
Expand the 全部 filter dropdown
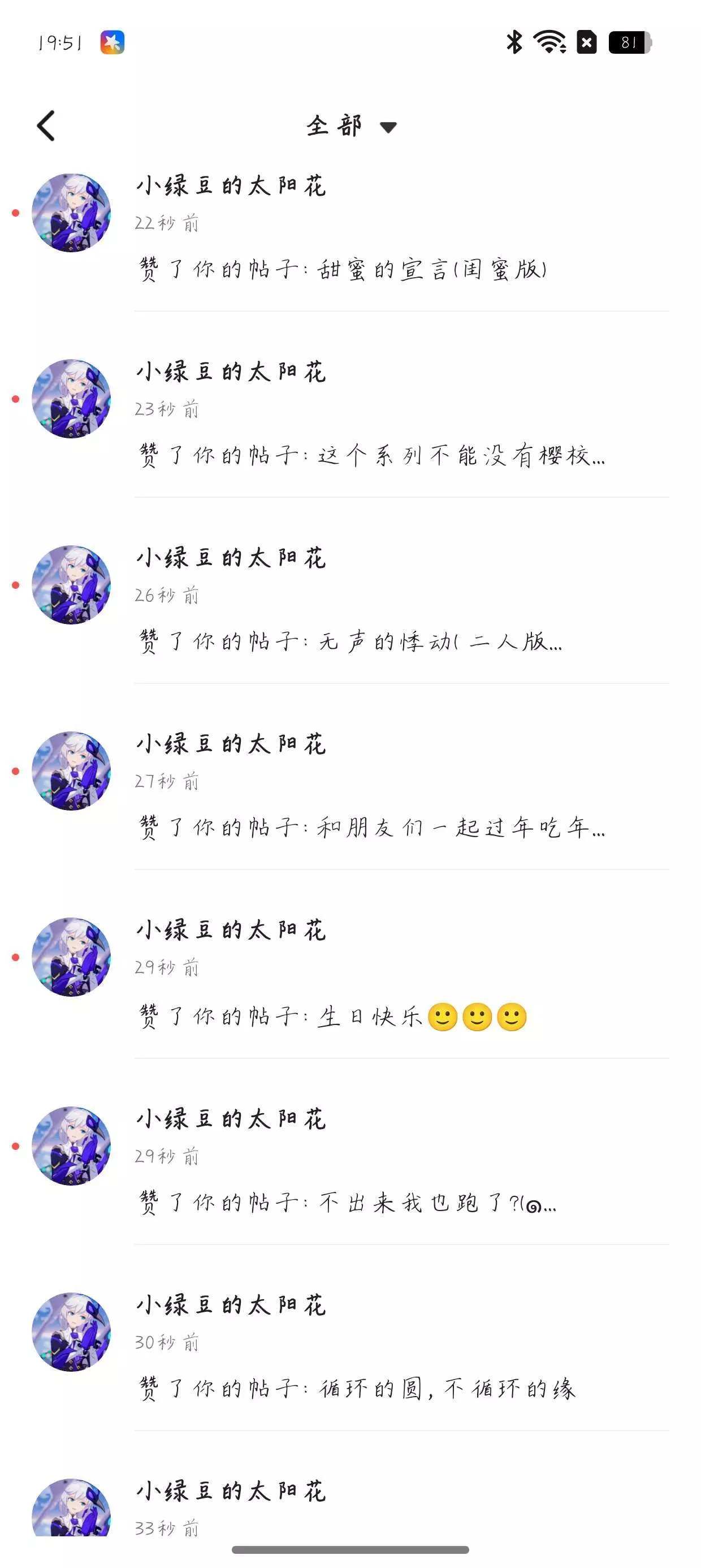[351, 126]
